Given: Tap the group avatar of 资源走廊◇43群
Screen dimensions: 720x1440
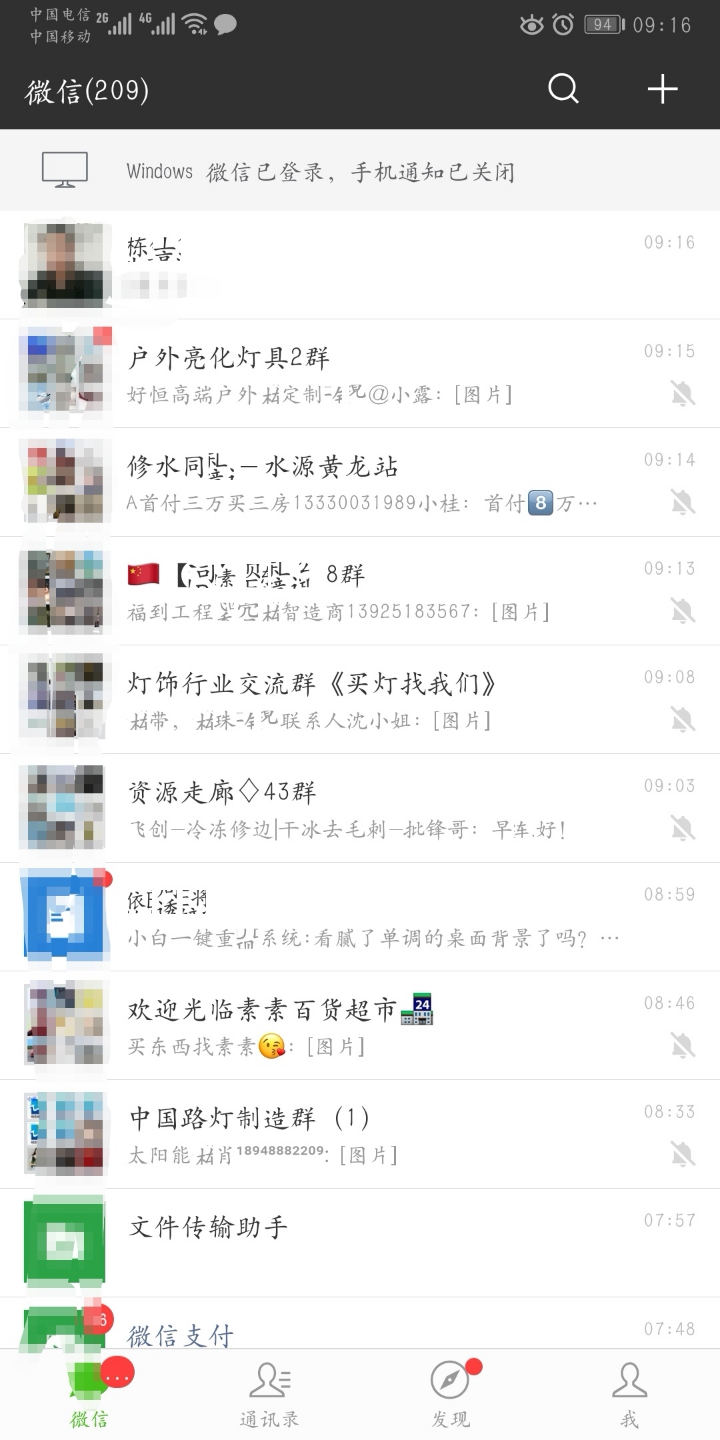Looking at the screenshot, I should (63, 808).
